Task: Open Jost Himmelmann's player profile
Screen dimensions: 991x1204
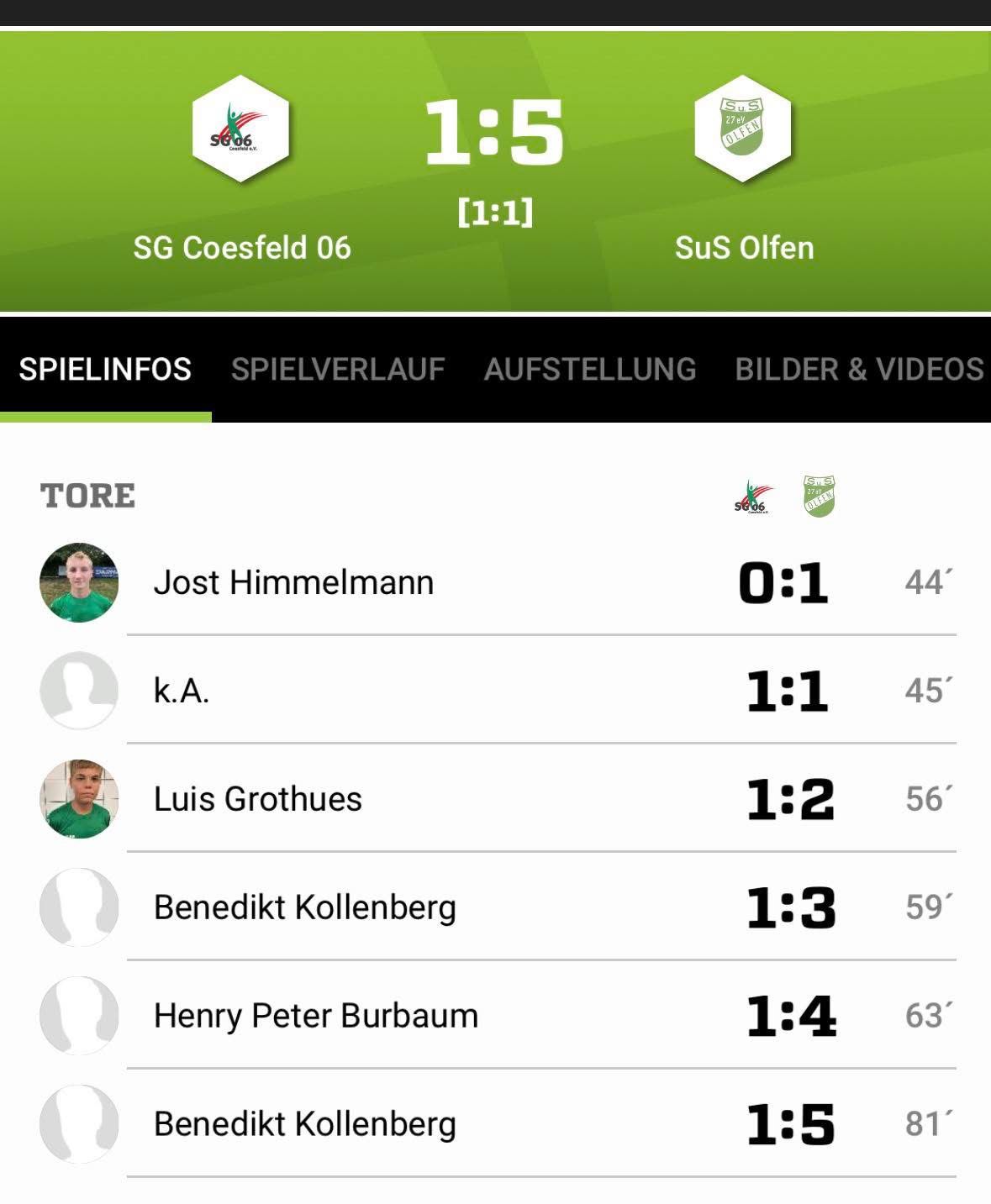Action: click(293, 582)
